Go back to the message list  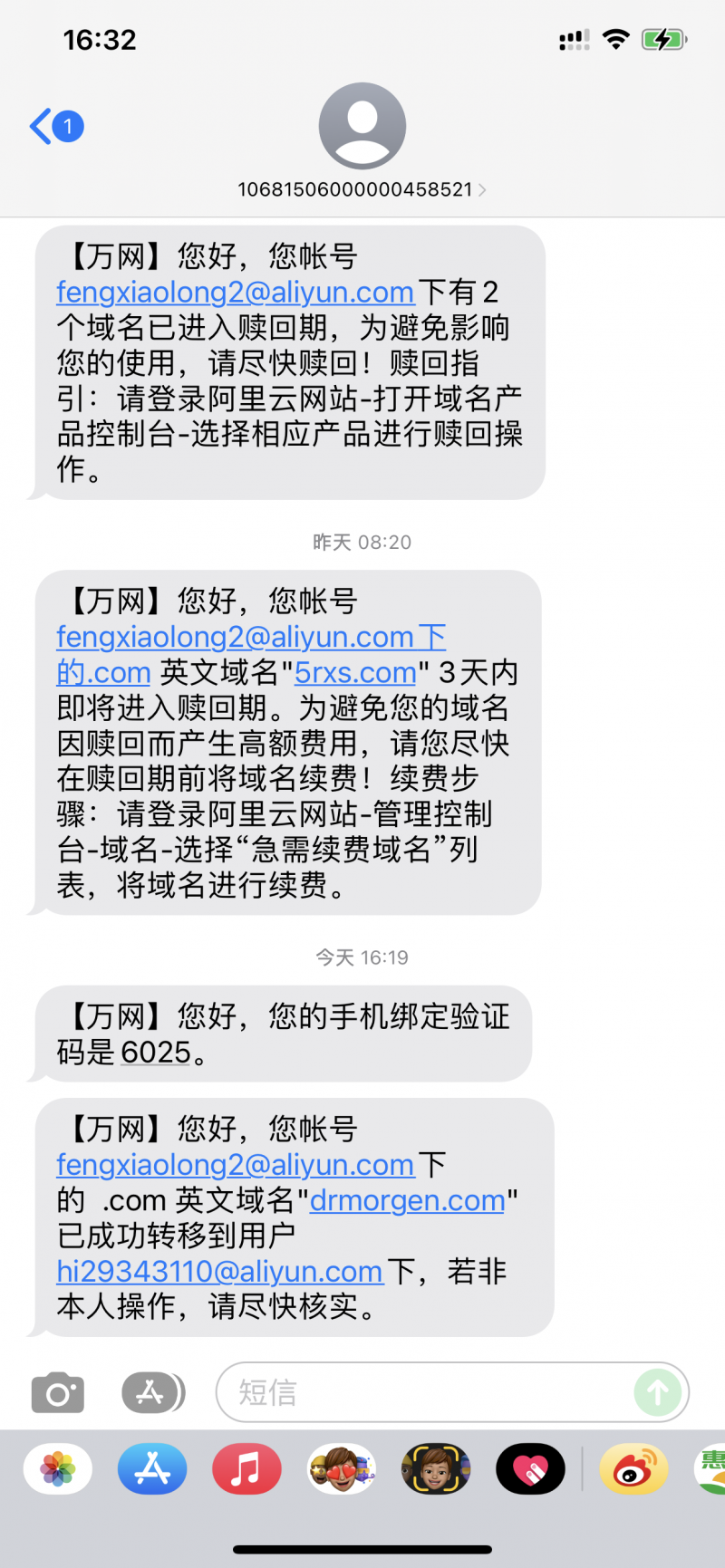54,126
